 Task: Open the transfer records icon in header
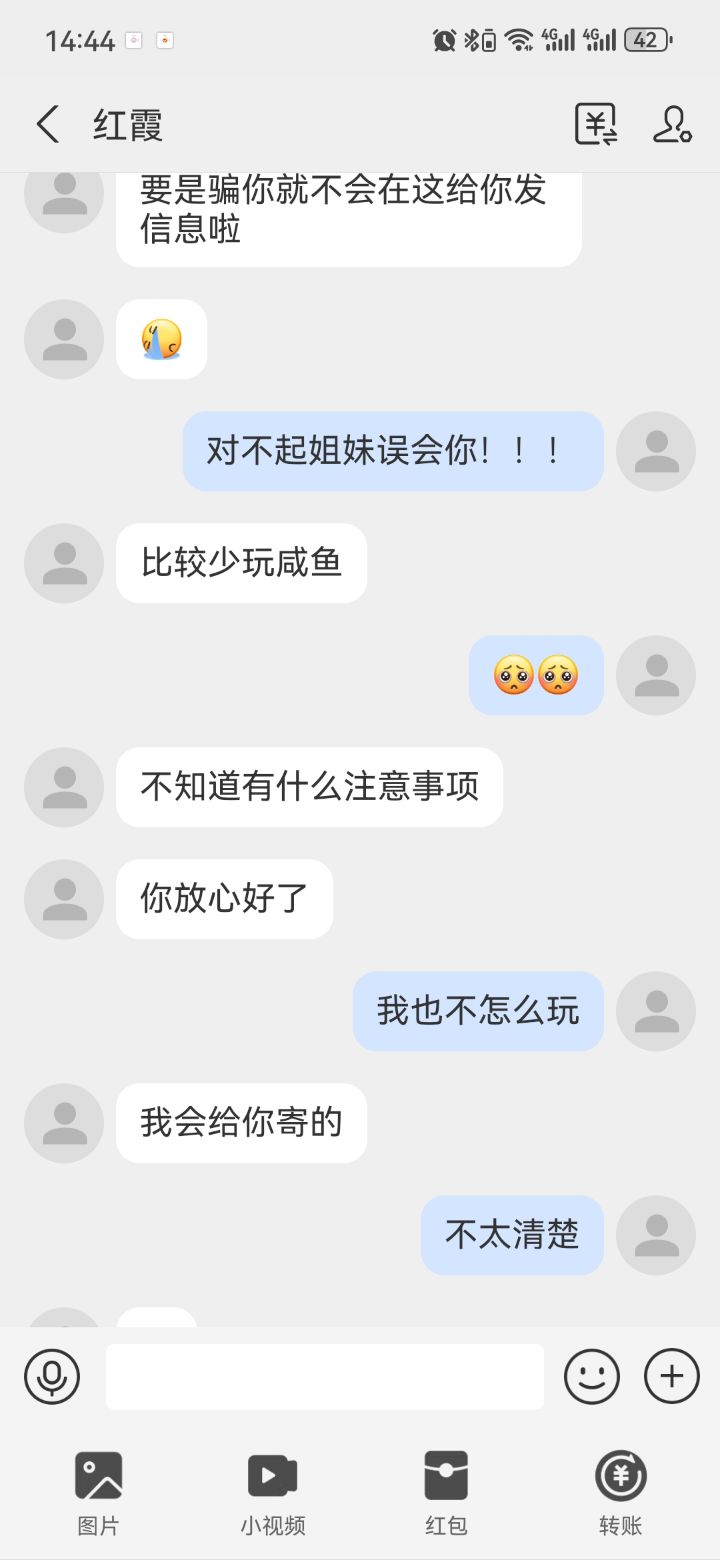(x=596, y=125)
